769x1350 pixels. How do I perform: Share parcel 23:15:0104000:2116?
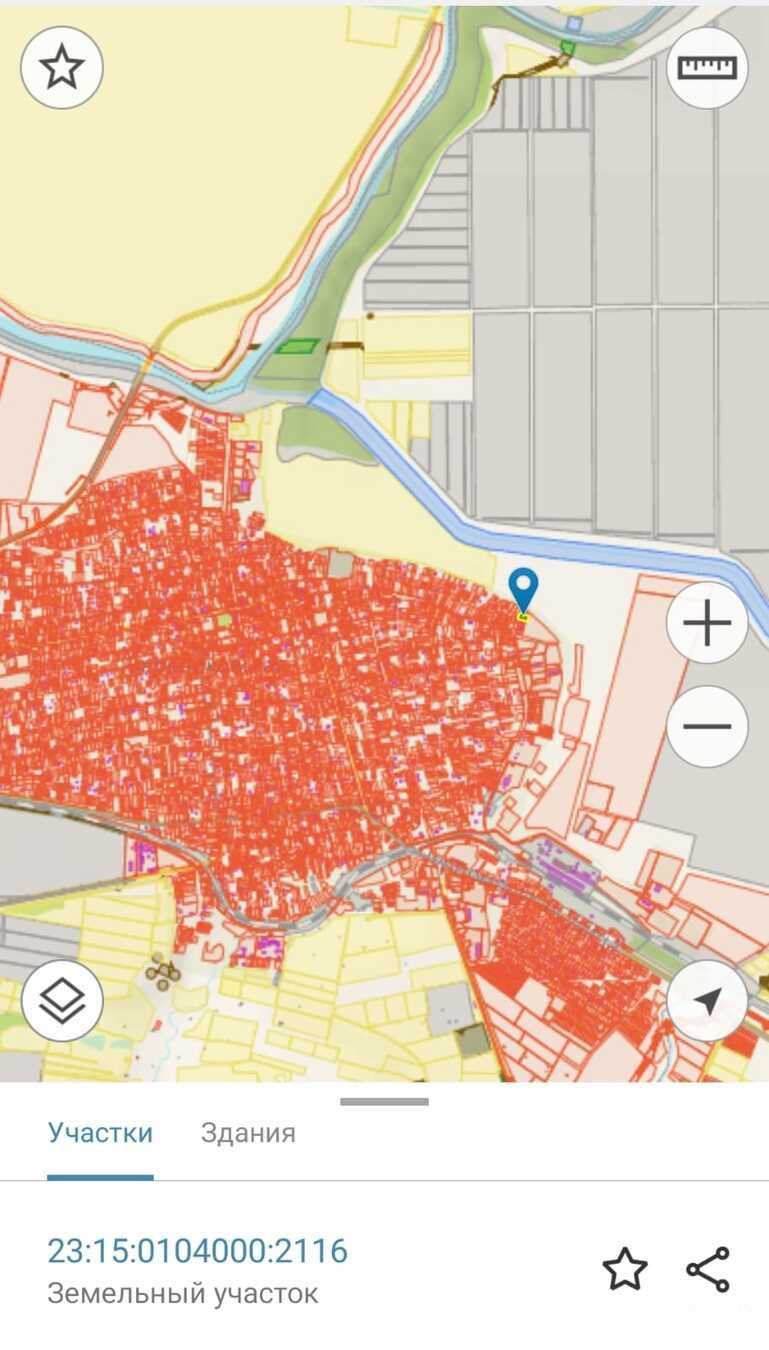708,1269
